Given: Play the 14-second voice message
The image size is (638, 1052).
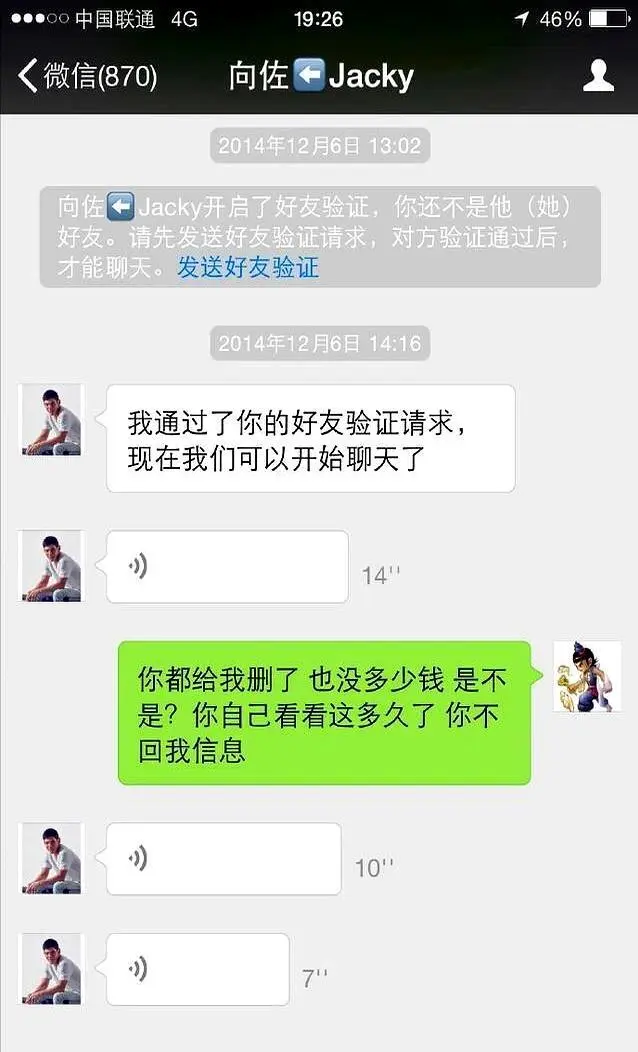Looking at the screenshot, I should [x=227, y=567].
